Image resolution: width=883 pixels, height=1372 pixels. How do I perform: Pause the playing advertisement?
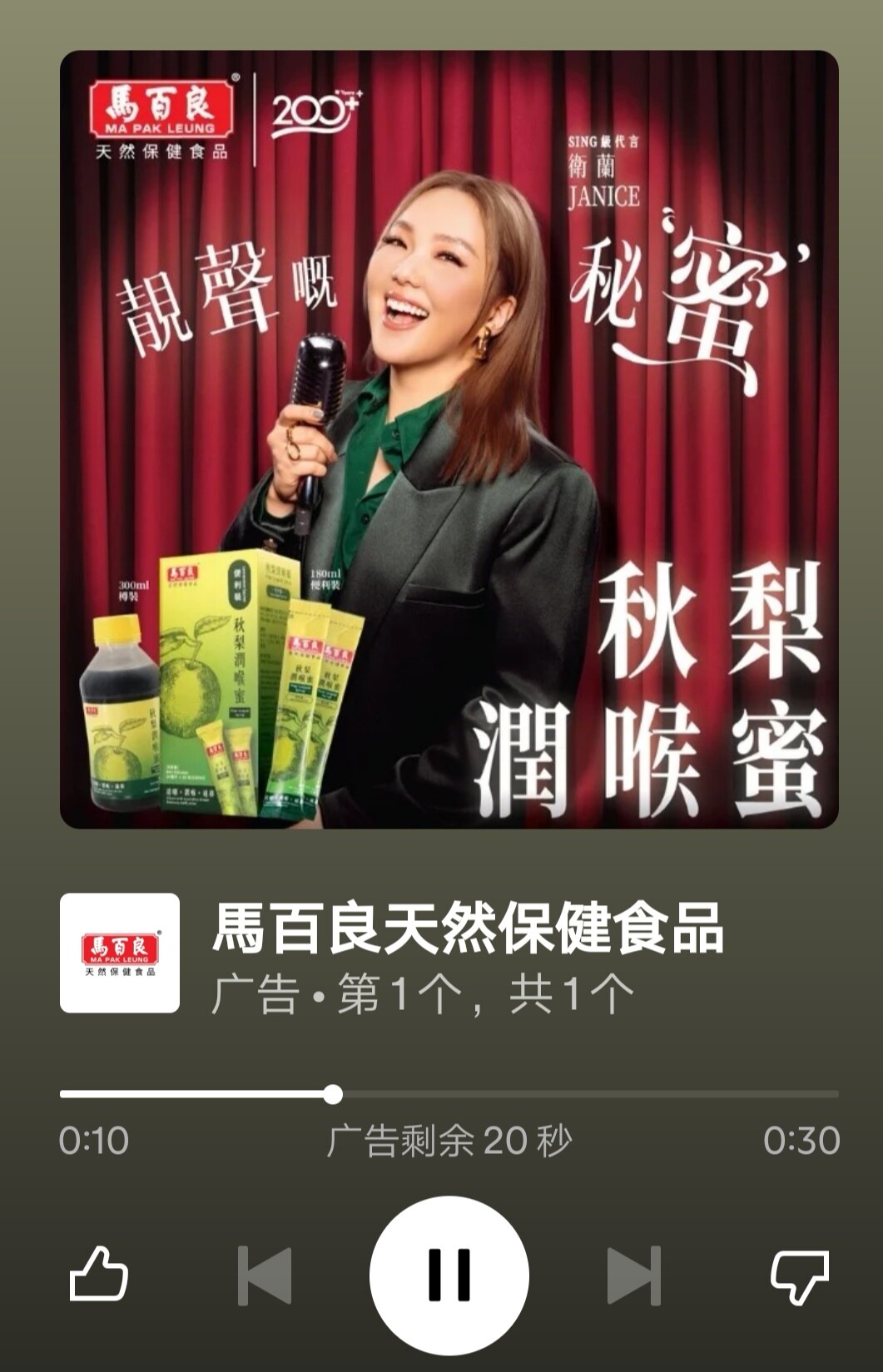449,1274
